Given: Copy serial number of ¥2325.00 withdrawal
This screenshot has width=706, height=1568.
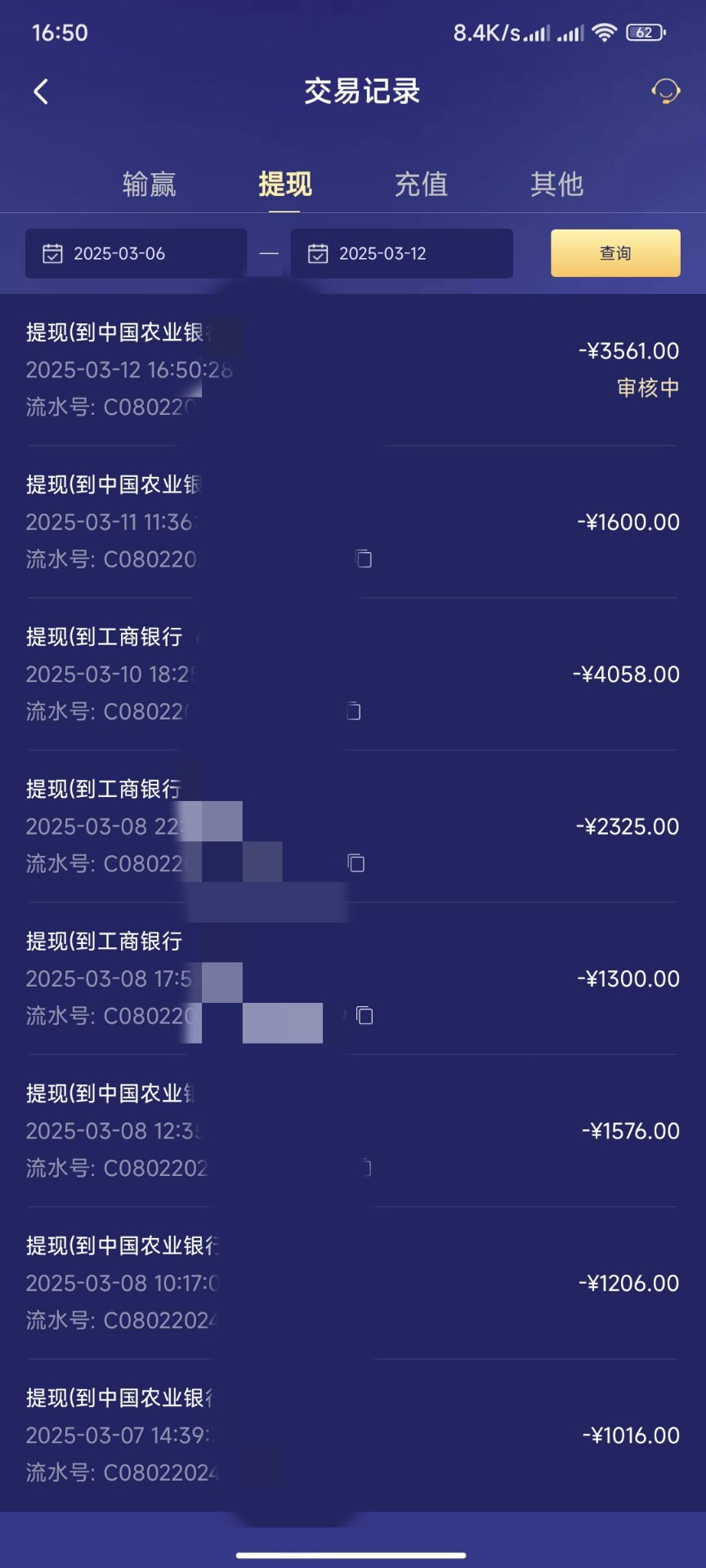Looking at the screenshot, I should 356,863.
